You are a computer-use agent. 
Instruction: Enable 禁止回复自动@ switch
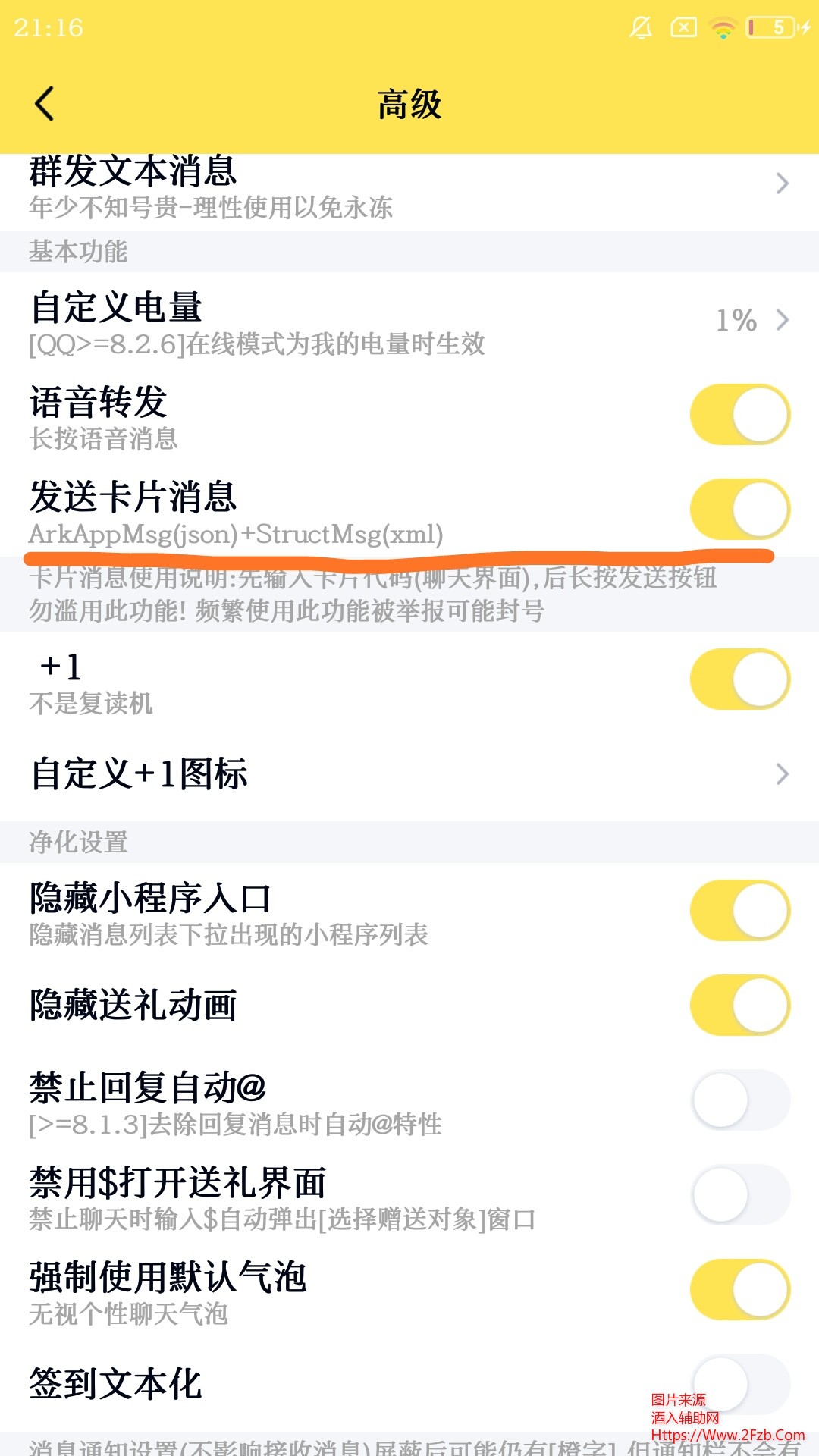739,1100
